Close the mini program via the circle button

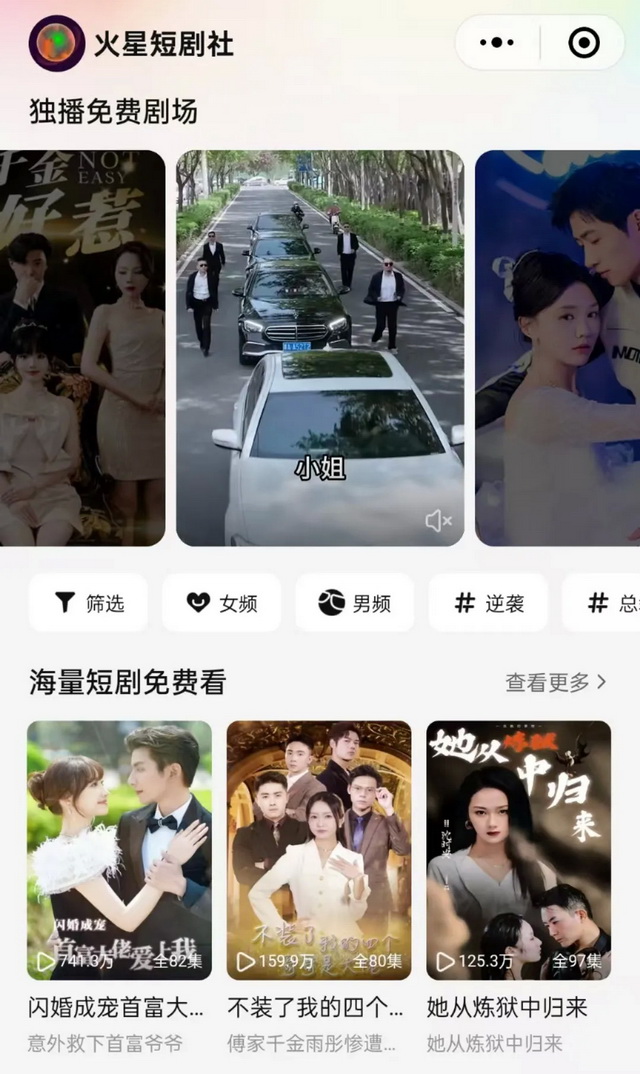(x=583, y=43)
